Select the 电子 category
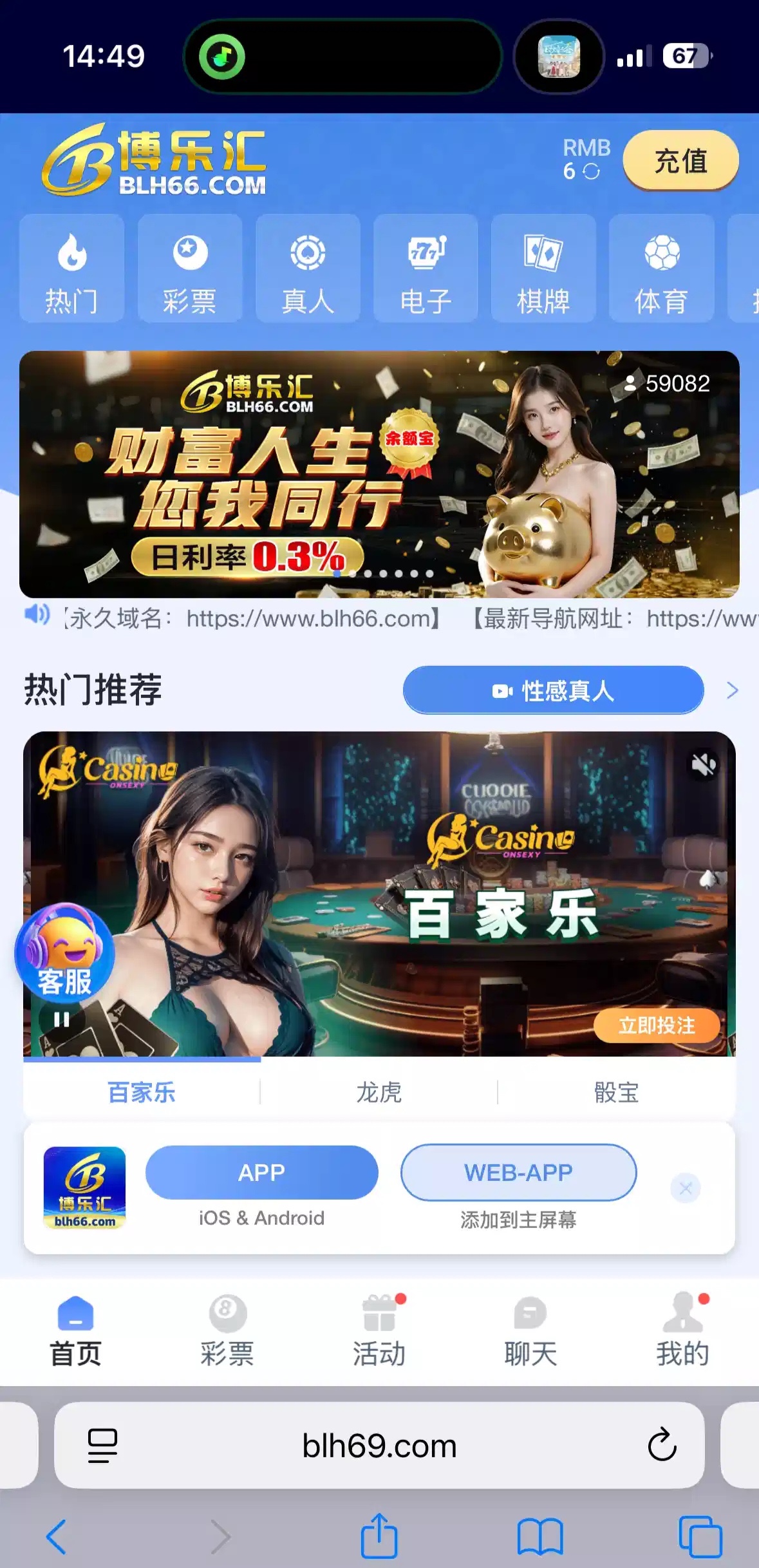759x1568 pixels. (425, 269)
